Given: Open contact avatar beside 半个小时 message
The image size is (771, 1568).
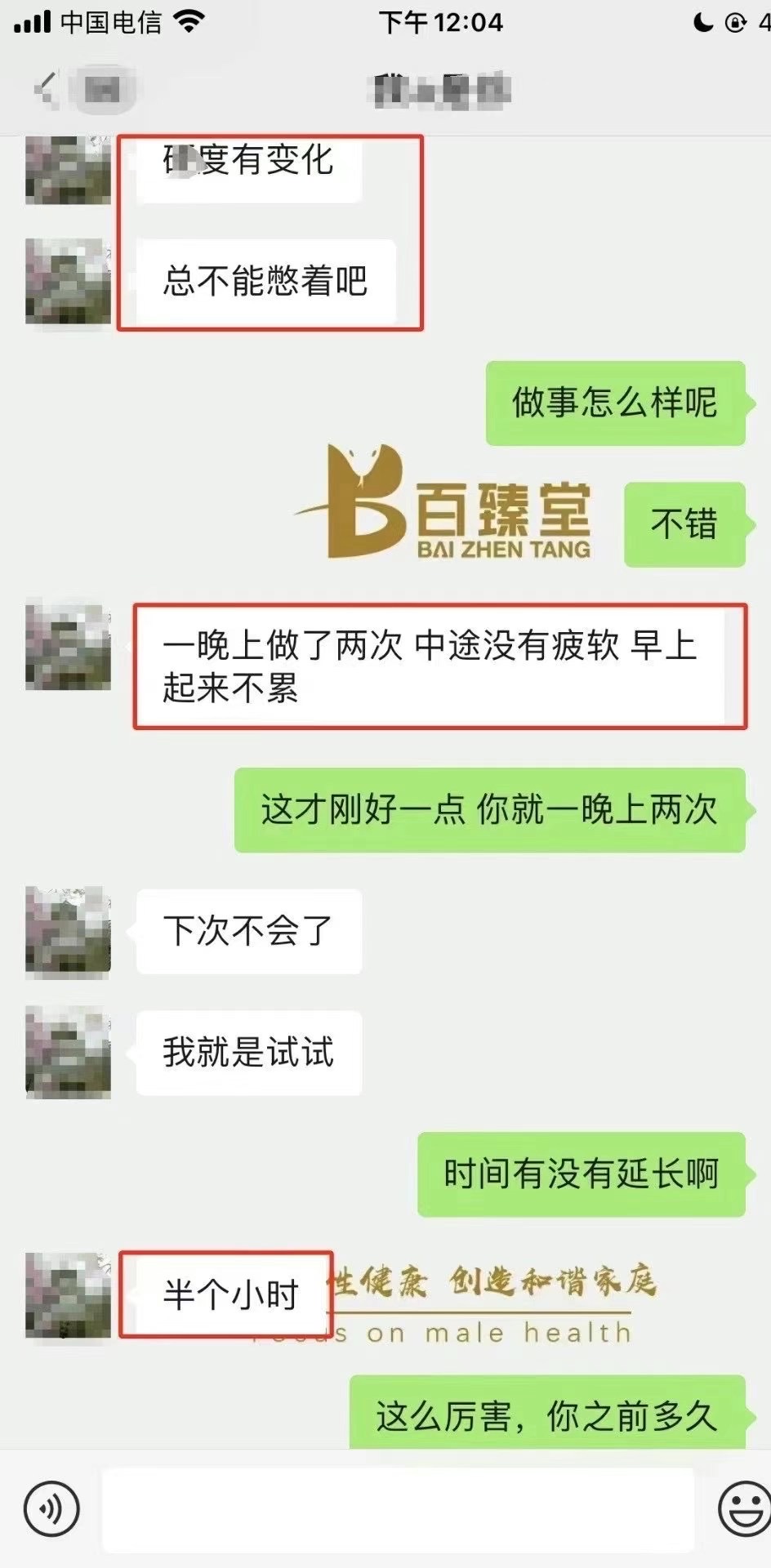Looking at the screenshot, I should pyautogui.click(x=68, y=1295).
